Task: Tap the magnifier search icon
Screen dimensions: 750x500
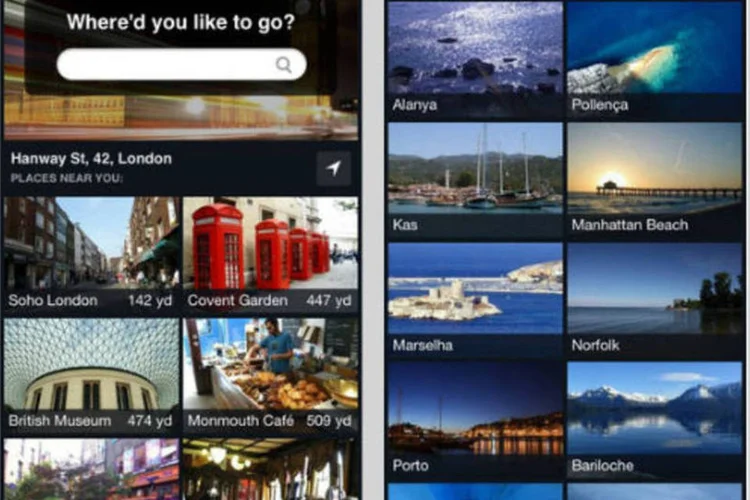Action: tap(284, 65)
